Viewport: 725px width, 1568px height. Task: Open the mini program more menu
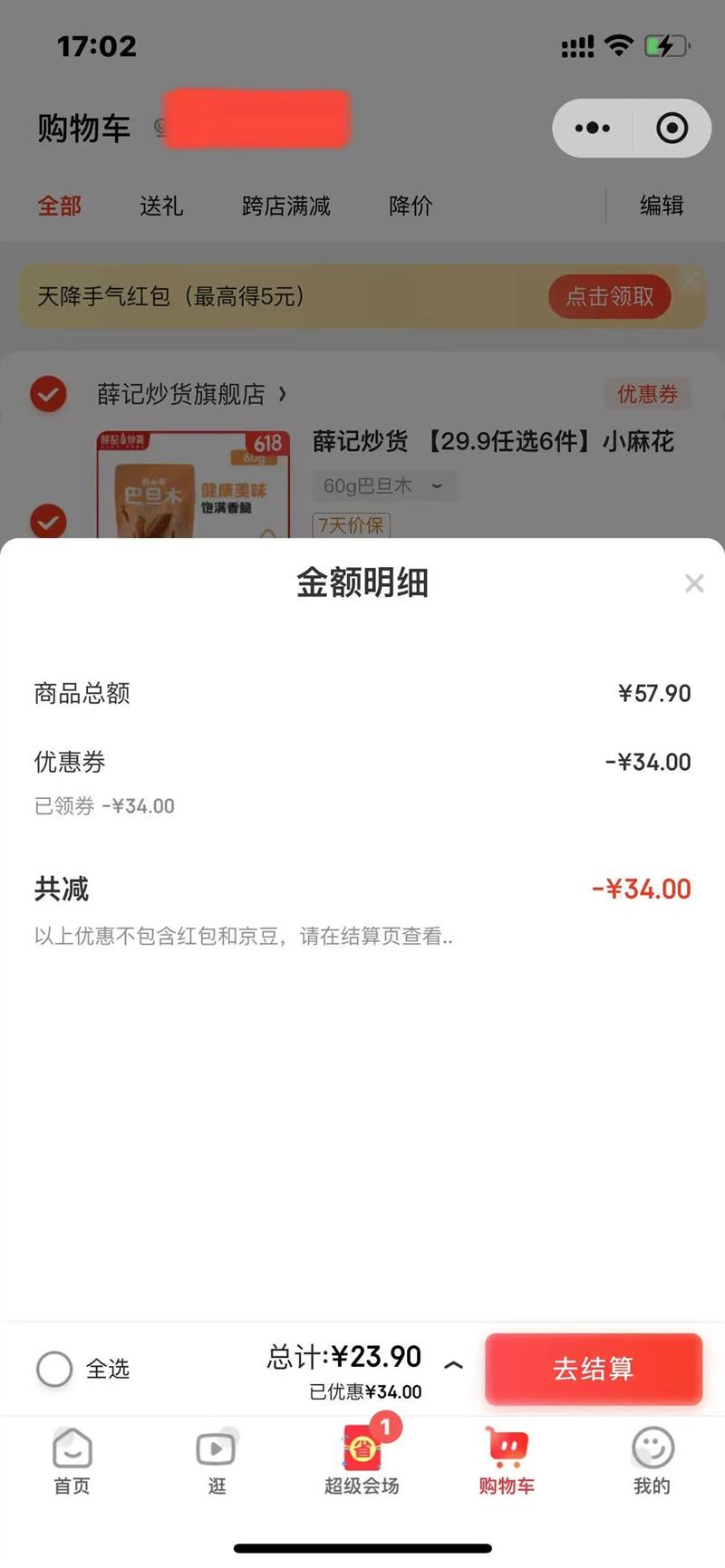click(593, 128)
